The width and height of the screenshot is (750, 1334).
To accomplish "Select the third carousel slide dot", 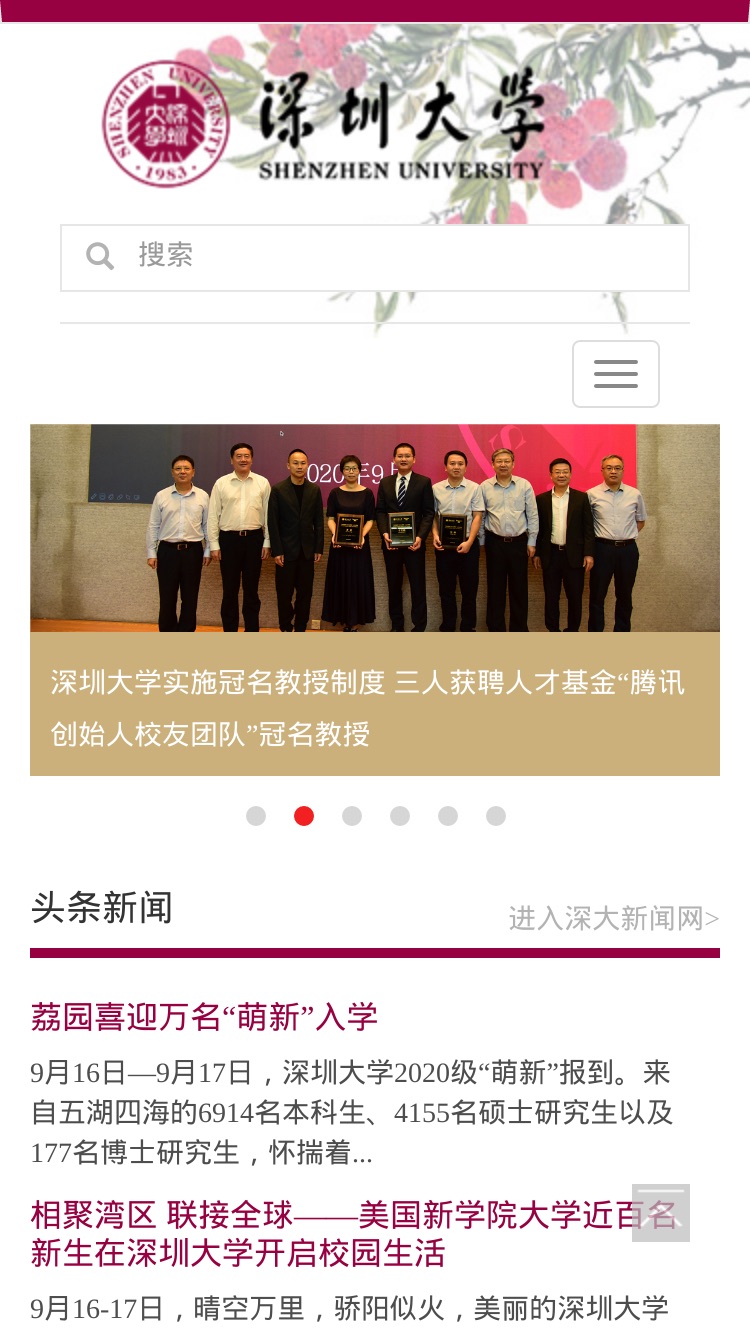I will [x=352, y=816].
